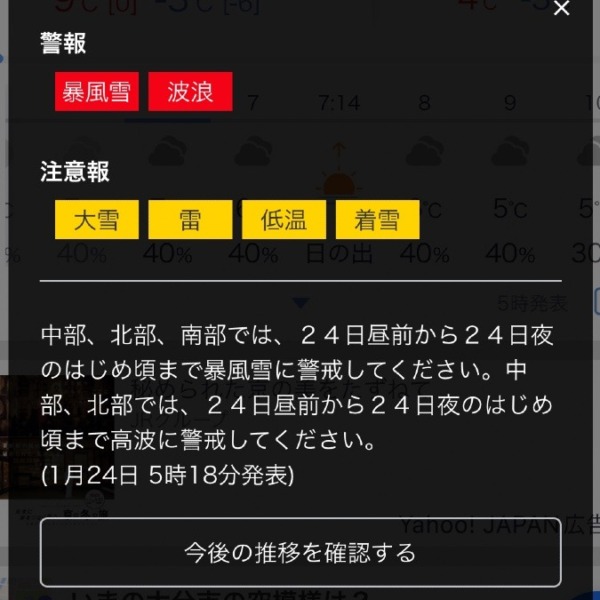600x600 pixels.
Task: Tap the 雷 advisory chip
Action: [x=190, y=220]
